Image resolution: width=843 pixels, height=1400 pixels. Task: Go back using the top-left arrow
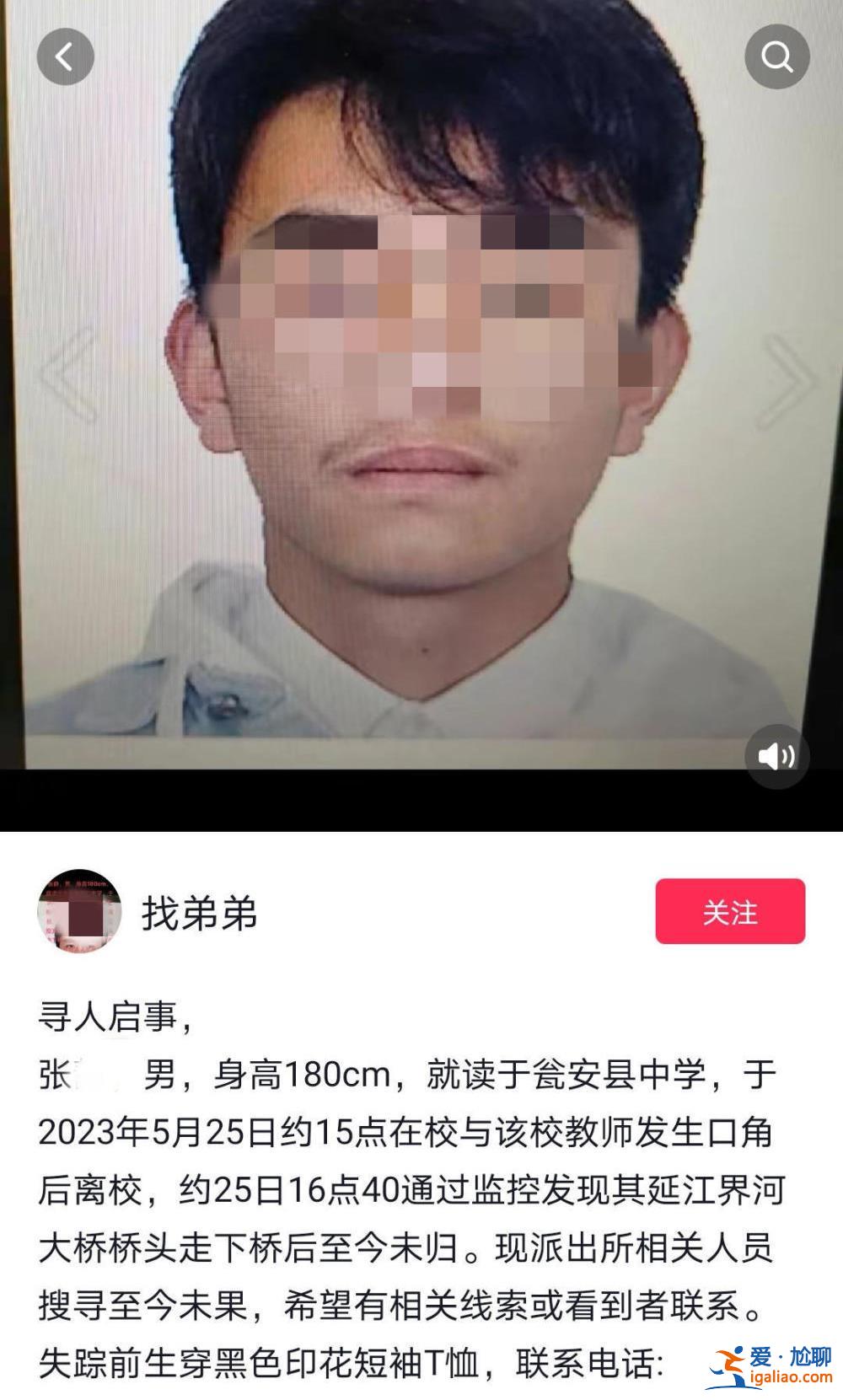pos(65,56)
